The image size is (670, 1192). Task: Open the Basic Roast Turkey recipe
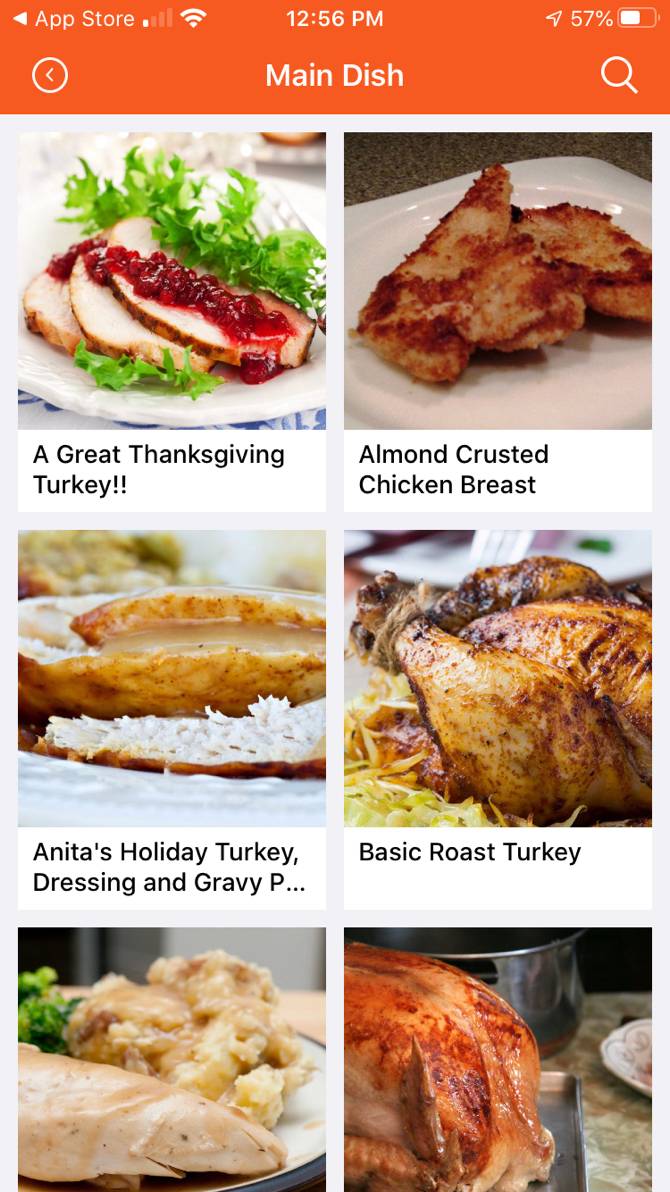click(x=498, y=718)
